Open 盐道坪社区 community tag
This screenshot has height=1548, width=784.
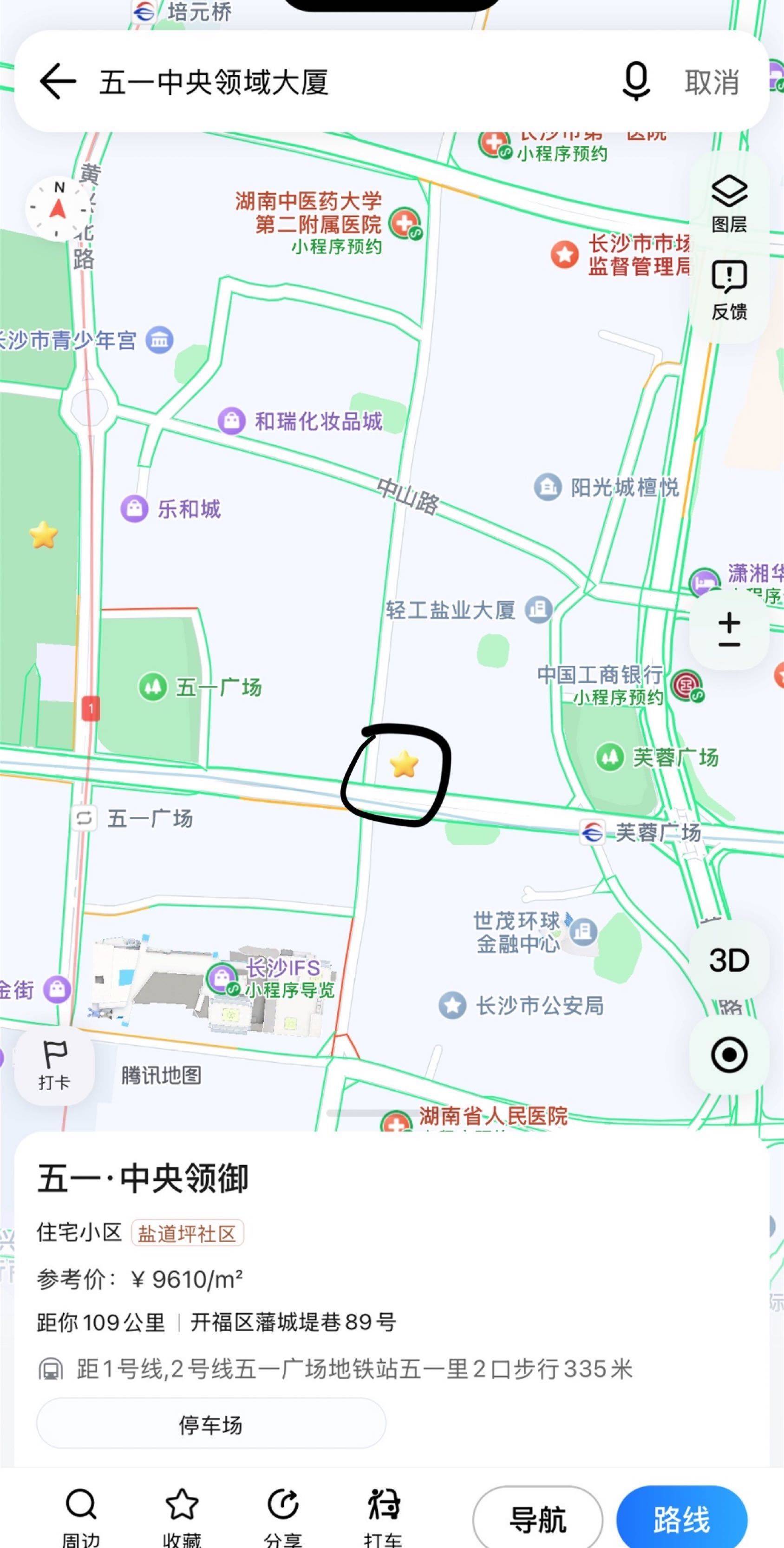tap(187, 1232)
